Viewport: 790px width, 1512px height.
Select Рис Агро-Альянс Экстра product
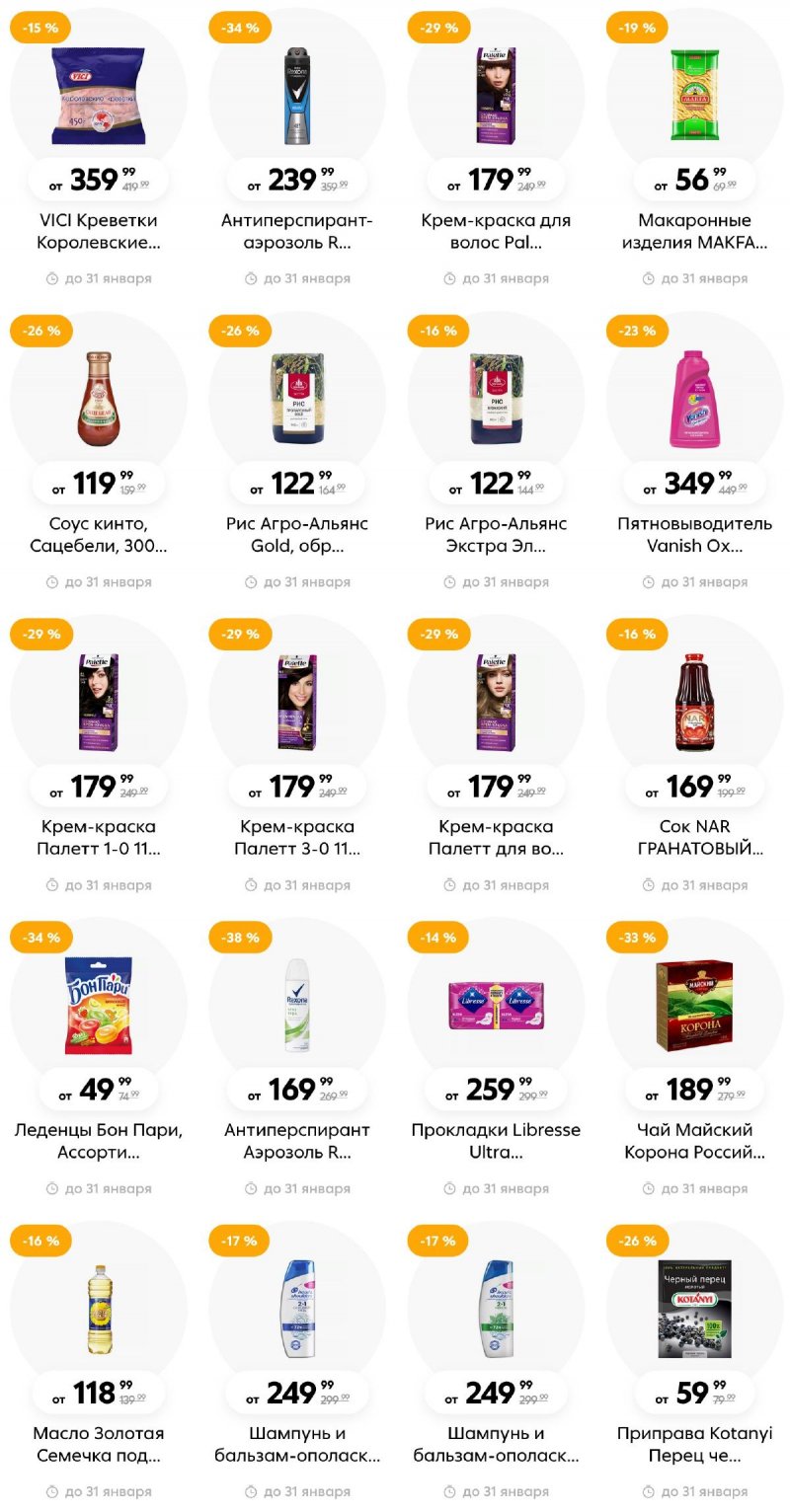(x=496, y=402)
